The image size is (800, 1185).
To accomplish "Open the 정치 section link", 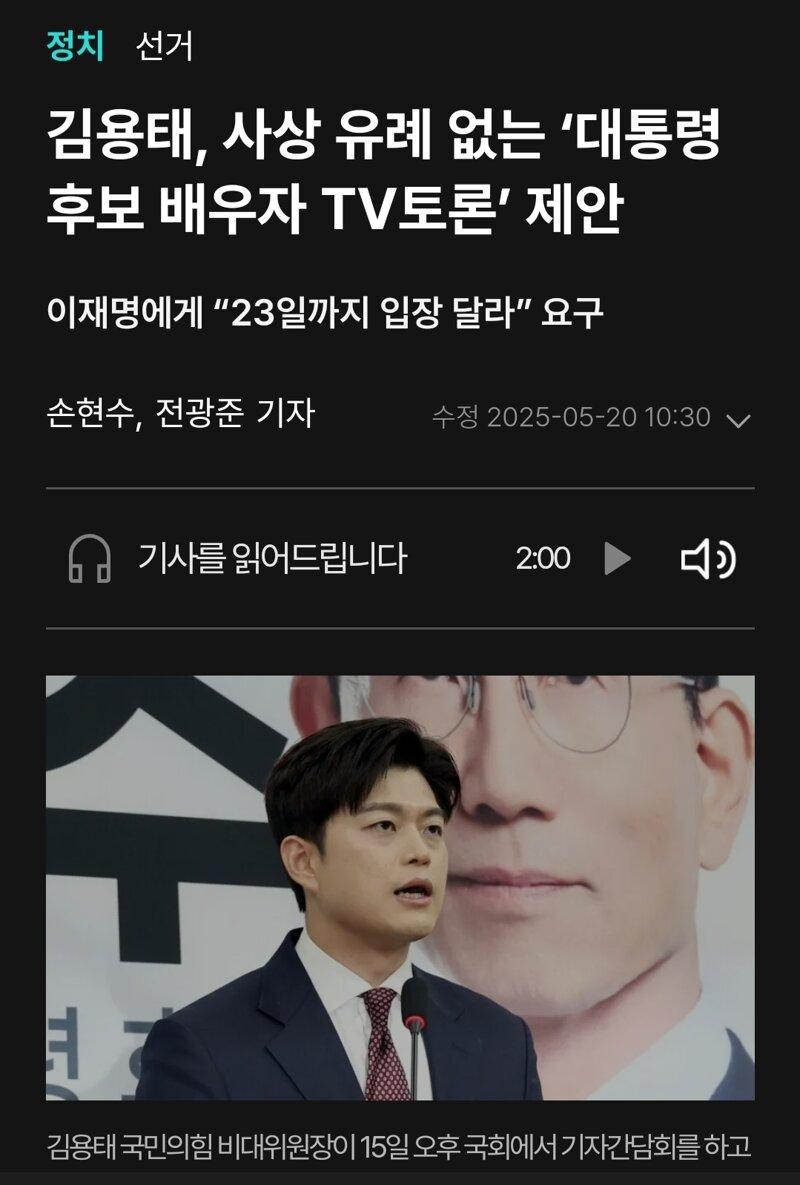I will click(x=75, y=46).
